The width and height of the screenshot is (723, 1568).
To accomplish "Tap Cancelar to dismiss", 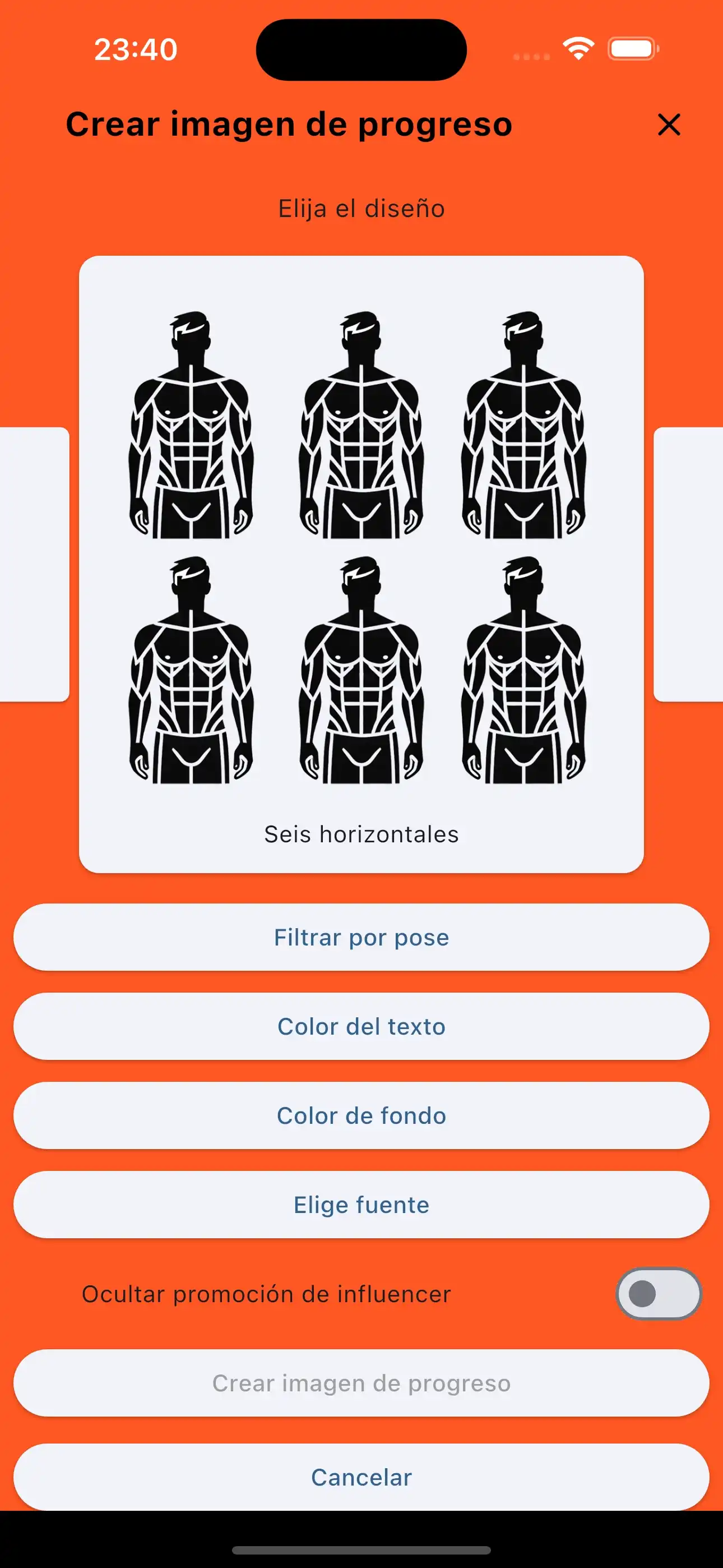I will pyautogui.click(x=361, y=1477).
